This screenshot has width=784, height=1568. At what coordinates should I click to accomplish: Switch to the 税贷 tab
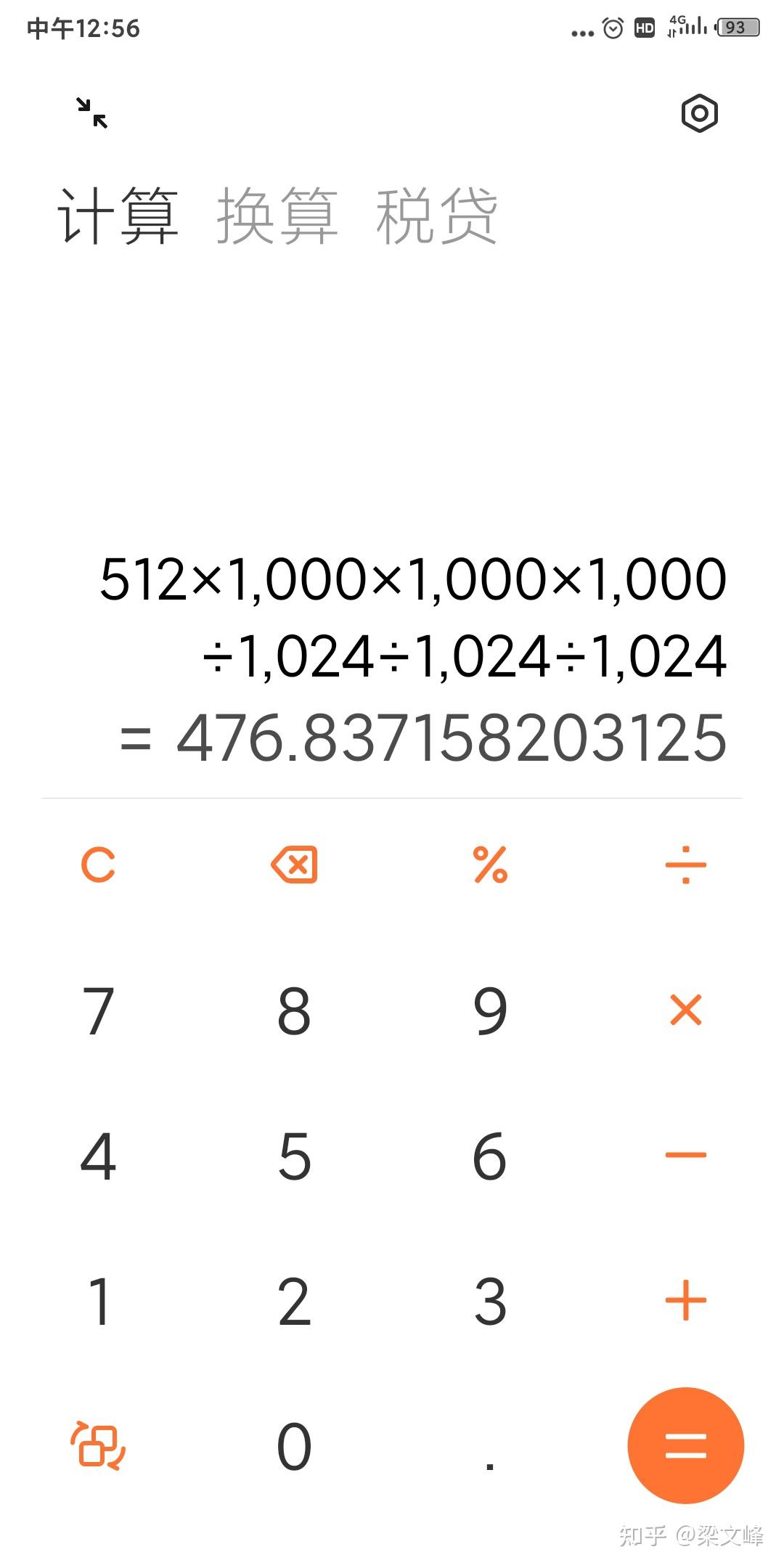(x=436, y=216)
